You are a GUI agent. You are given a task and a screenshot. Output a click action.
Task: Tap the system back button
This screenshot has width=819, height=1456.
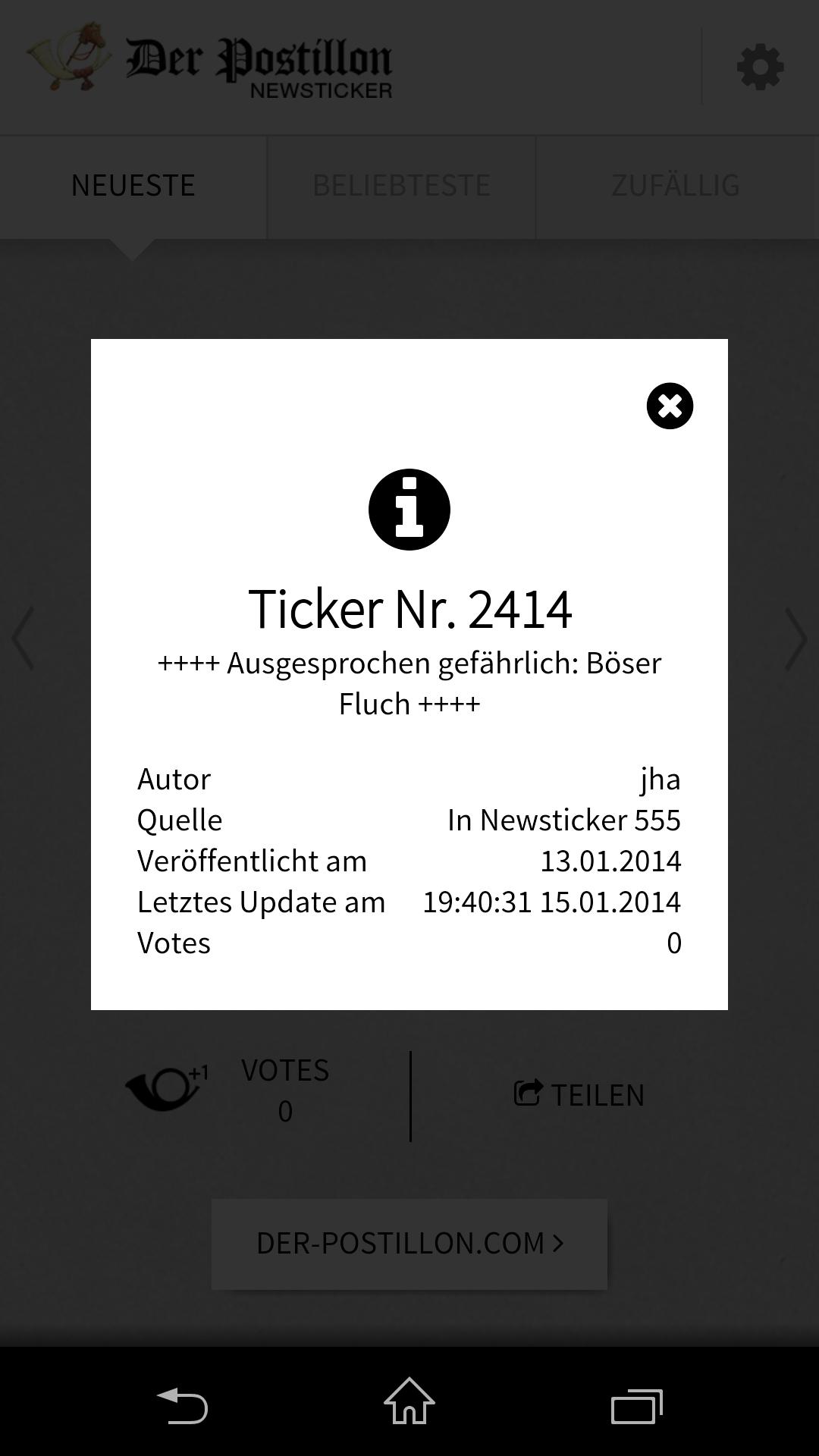[182, 1405]
